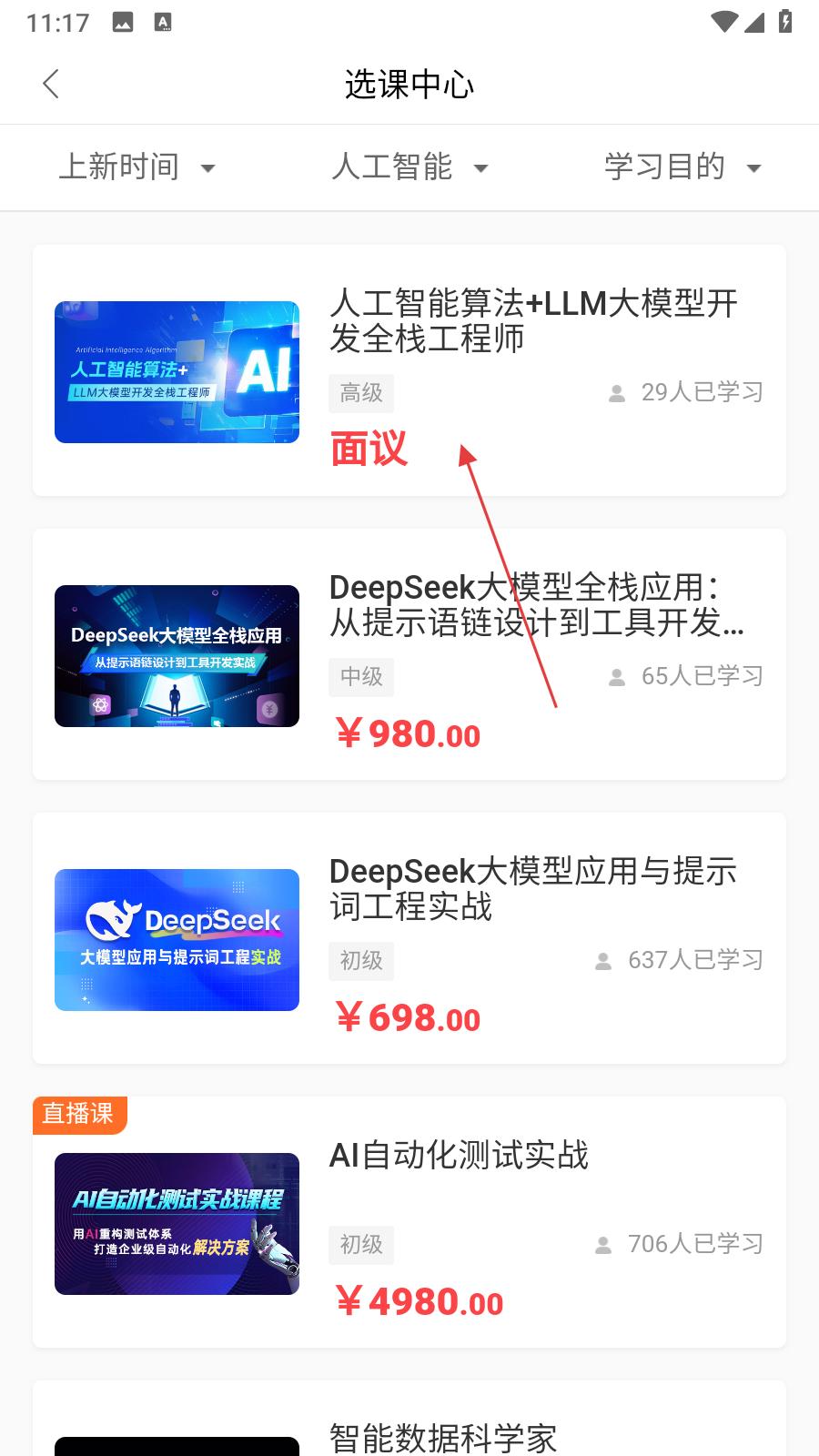Open the 人工智能 category dropdown
The image size is (819, 1456).
coord(409,167)
